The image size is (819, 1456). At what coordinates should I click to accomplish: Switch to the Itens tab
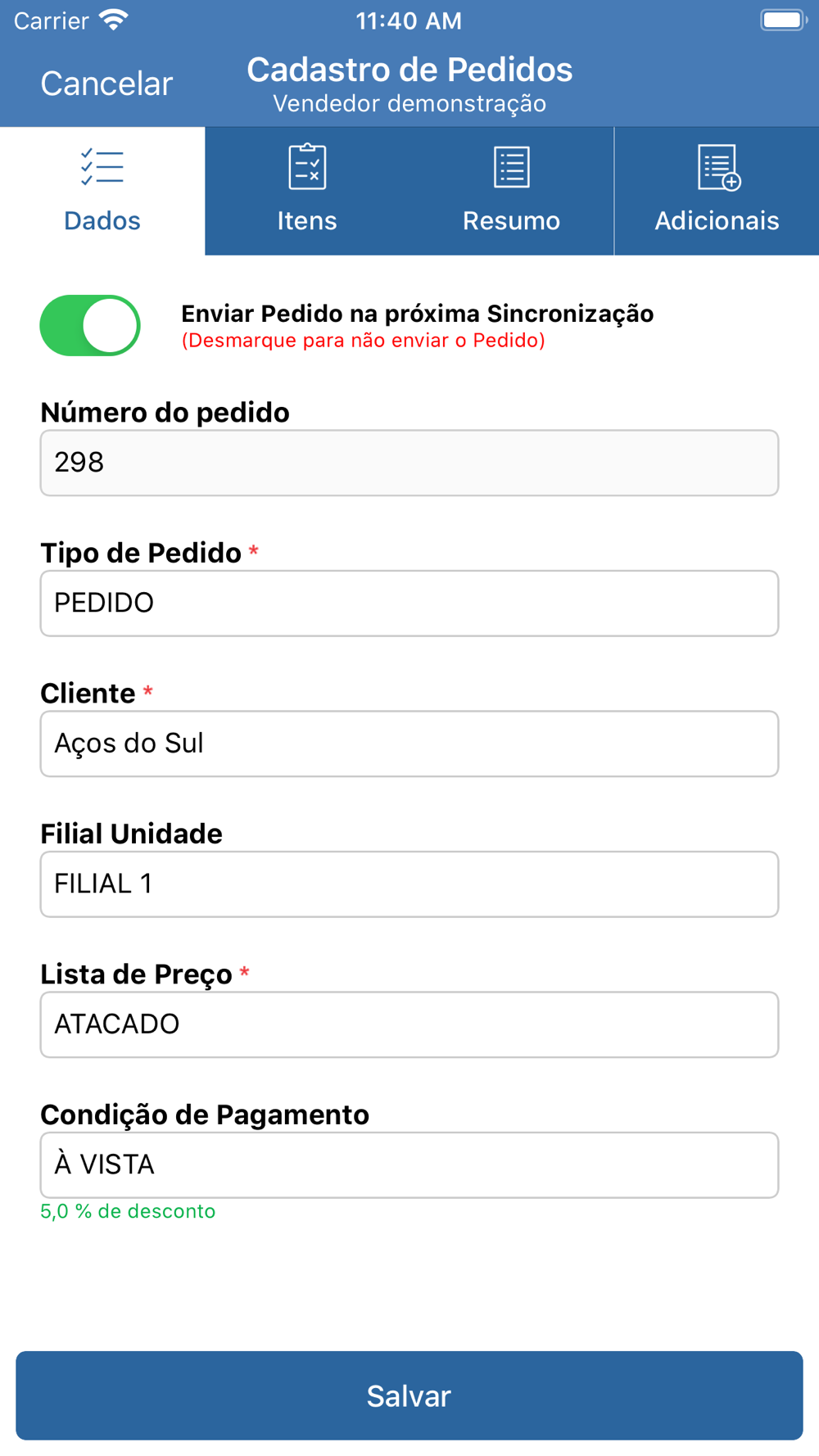[307, 191]
